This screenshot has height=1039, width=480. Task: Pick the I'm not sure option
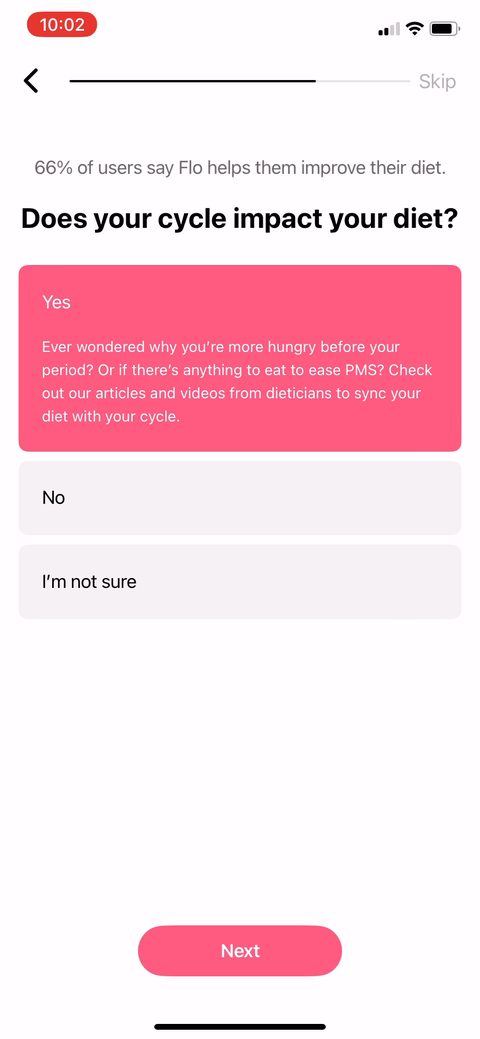[x=239, y=582]
